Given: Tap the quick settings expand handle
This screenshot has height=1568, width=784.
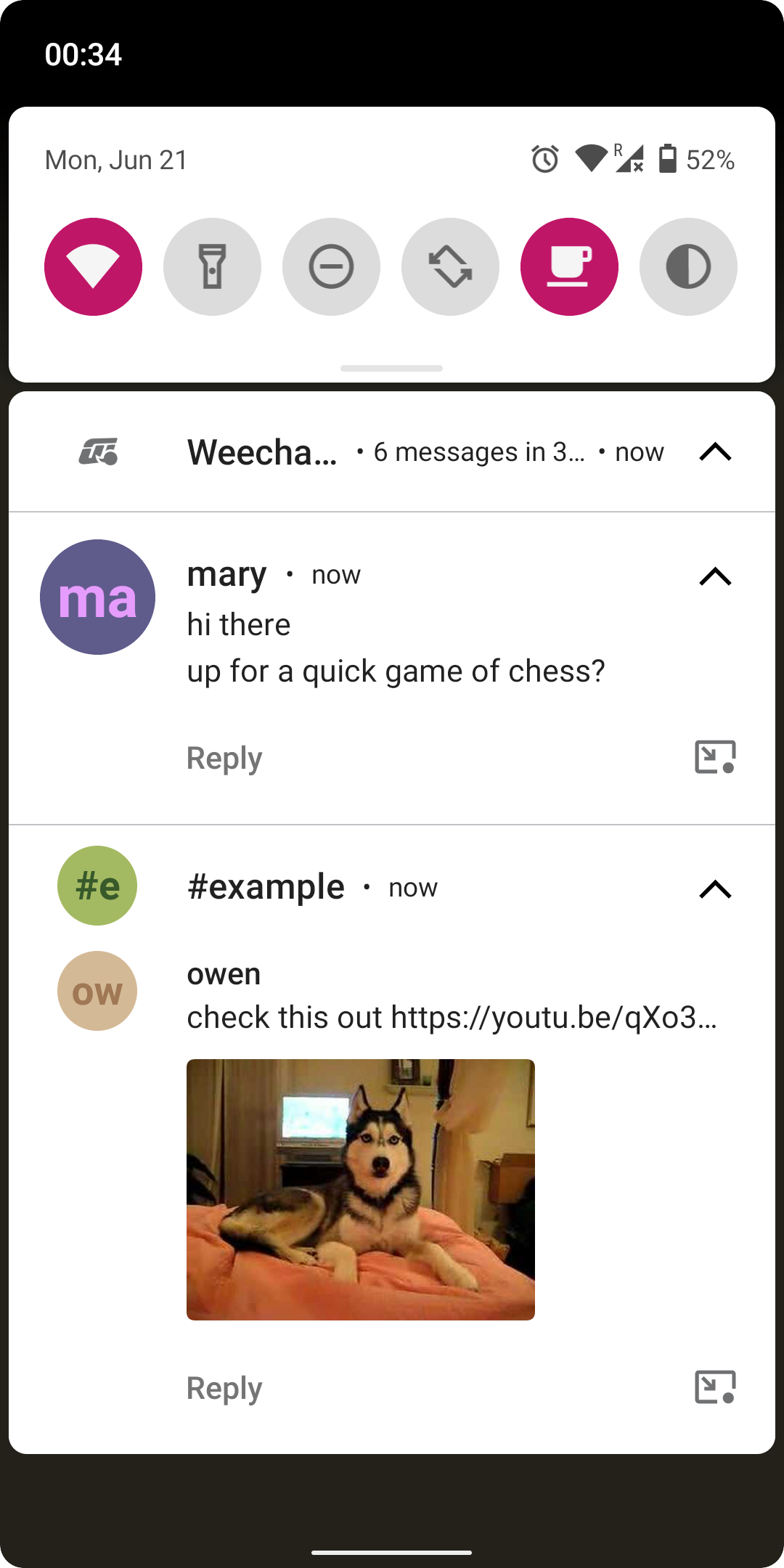Looking at the screenshot, I should coord(392,368).
